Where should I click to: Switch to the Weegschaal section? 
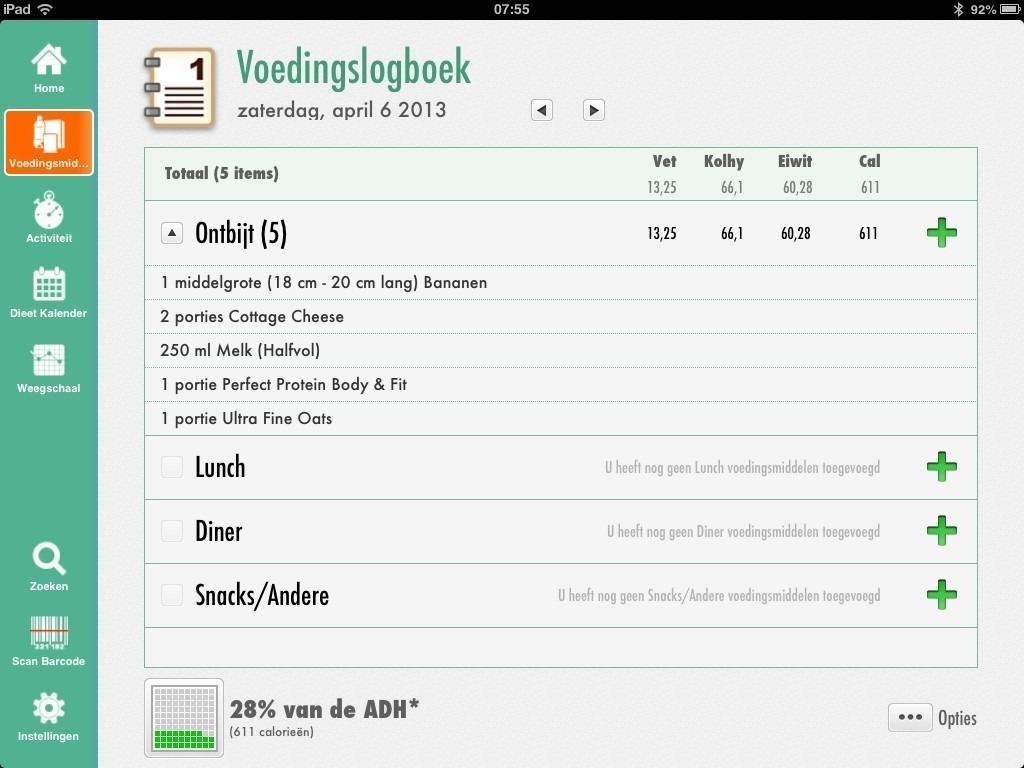48,368
